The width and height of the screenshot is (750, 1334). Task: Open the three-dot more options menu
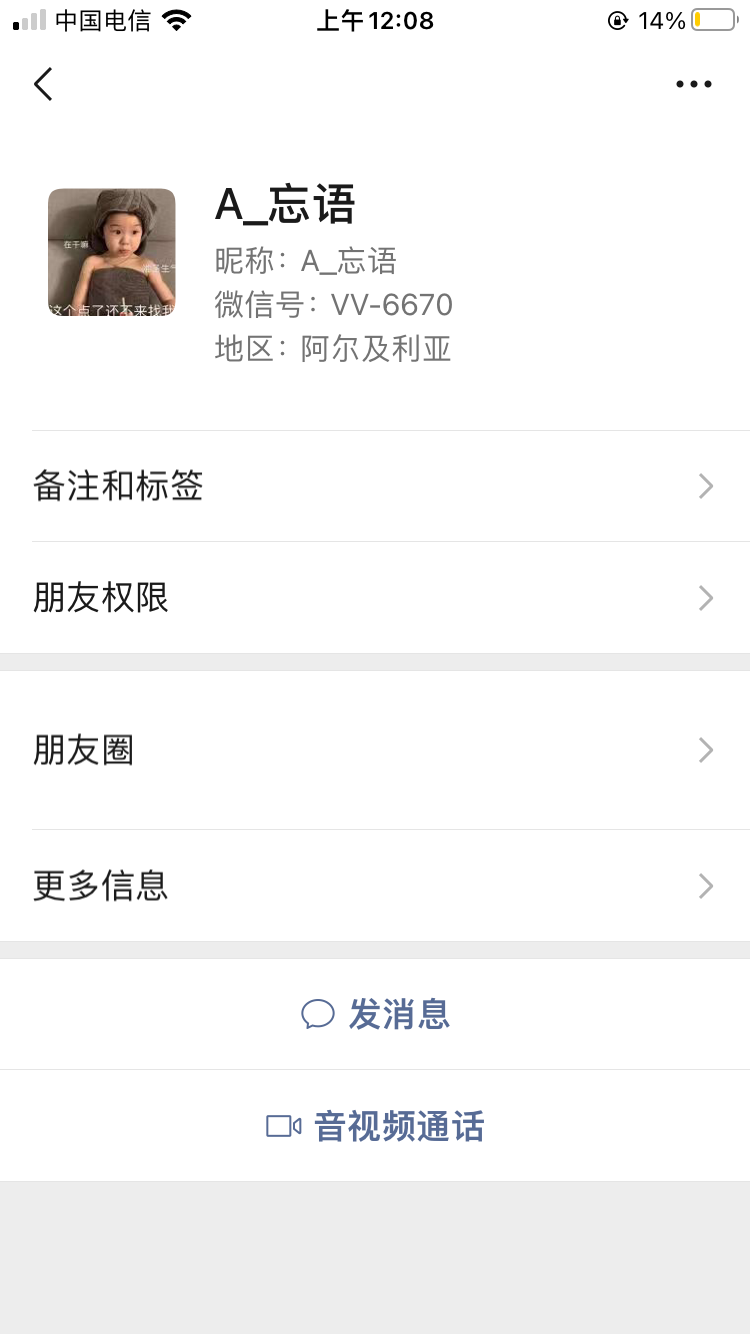pyautogui.click(x=693, y=85)
